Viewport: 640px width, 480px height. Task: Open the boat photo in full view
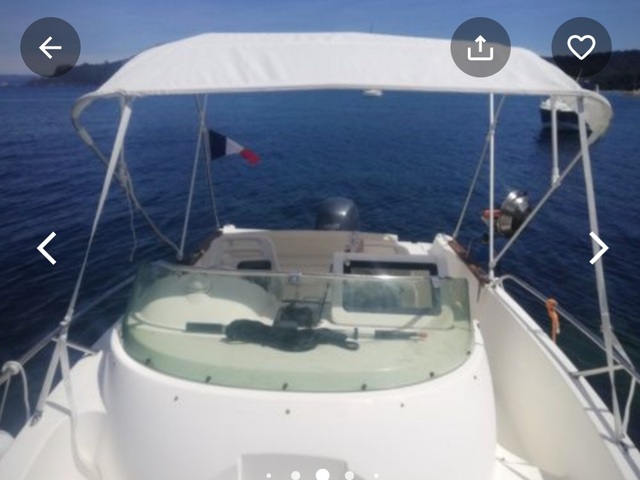(x=320, y=300)
